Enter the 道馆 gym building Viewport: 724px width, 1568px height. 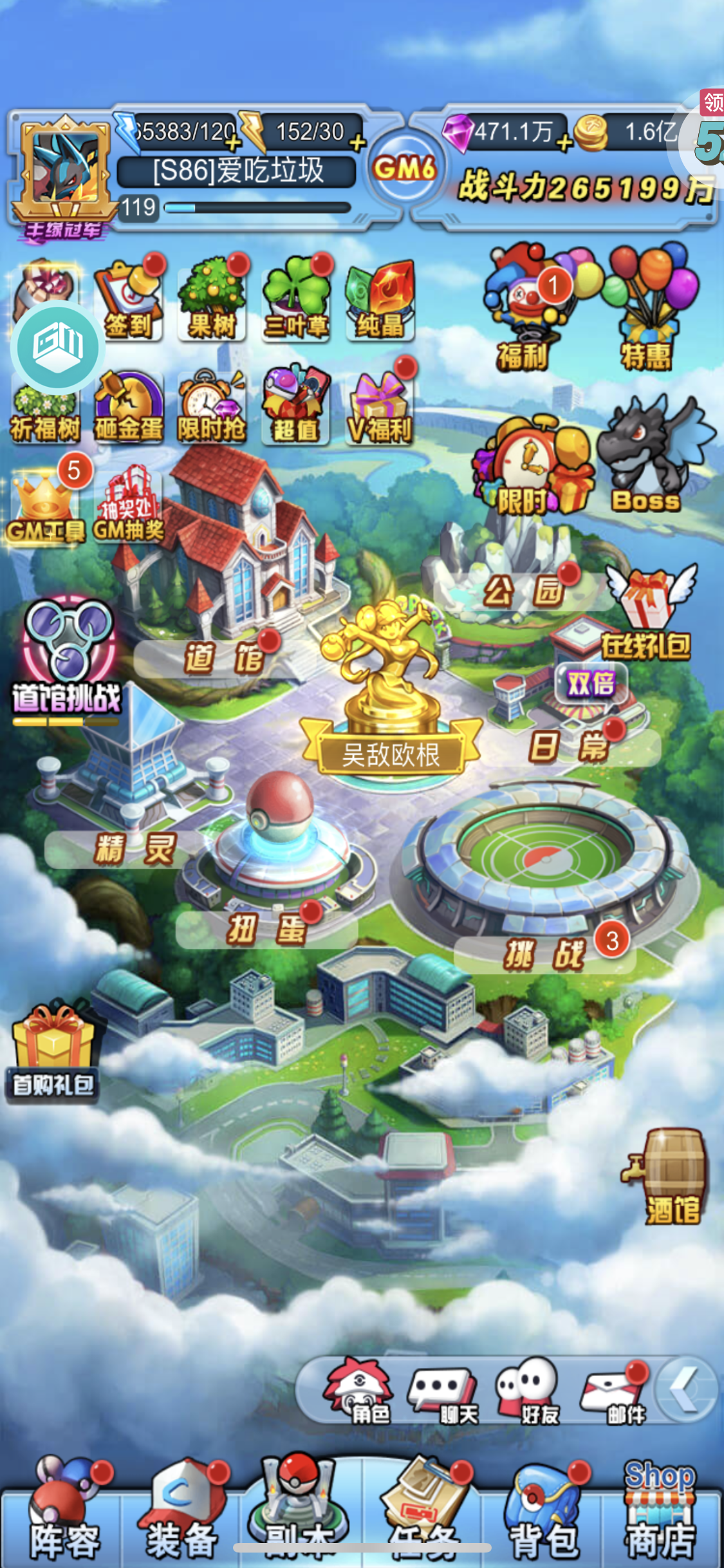[x=222, y=658]
